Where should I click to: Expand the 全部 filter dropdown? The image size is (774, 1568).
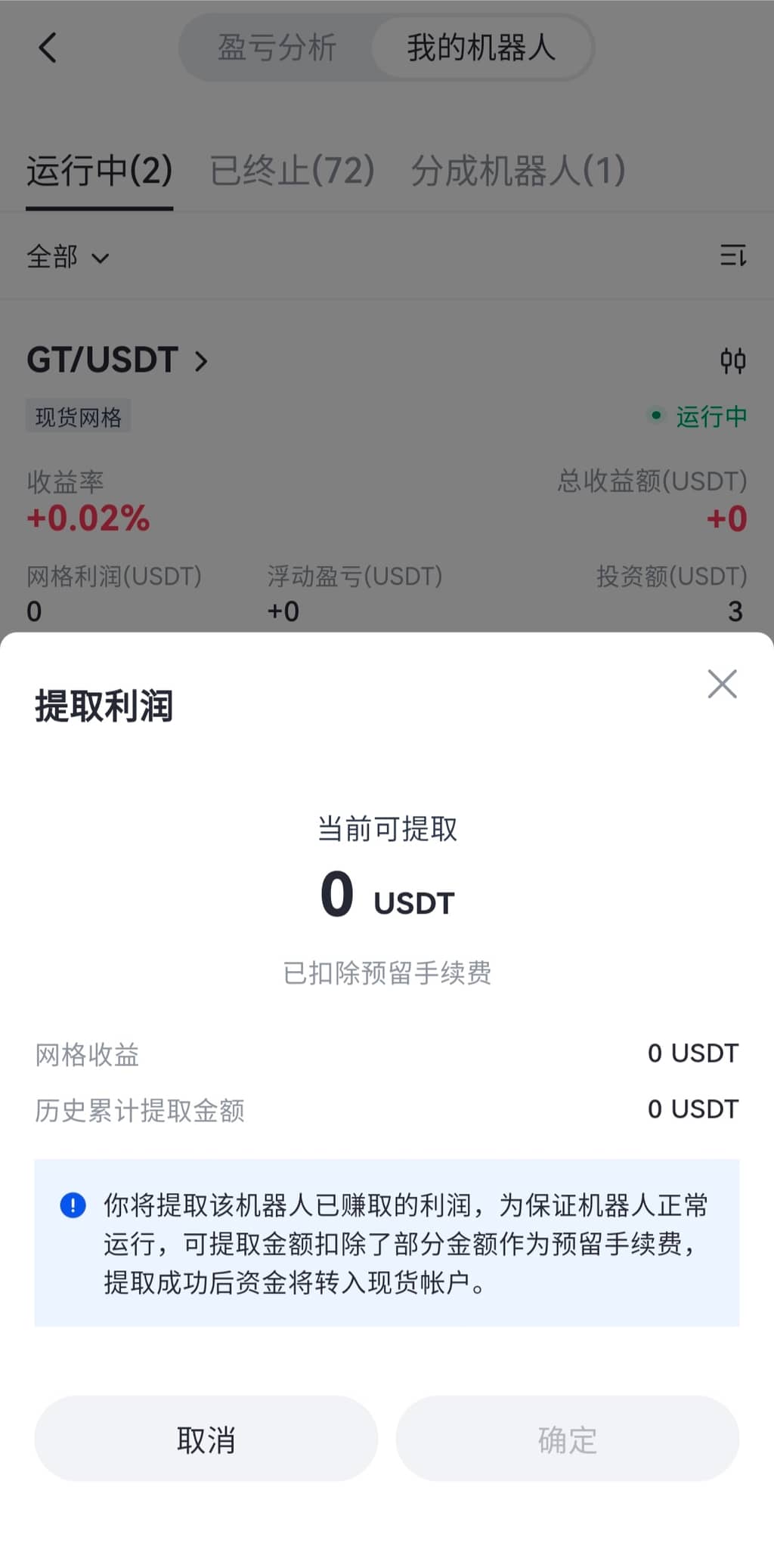coord(68,257)
